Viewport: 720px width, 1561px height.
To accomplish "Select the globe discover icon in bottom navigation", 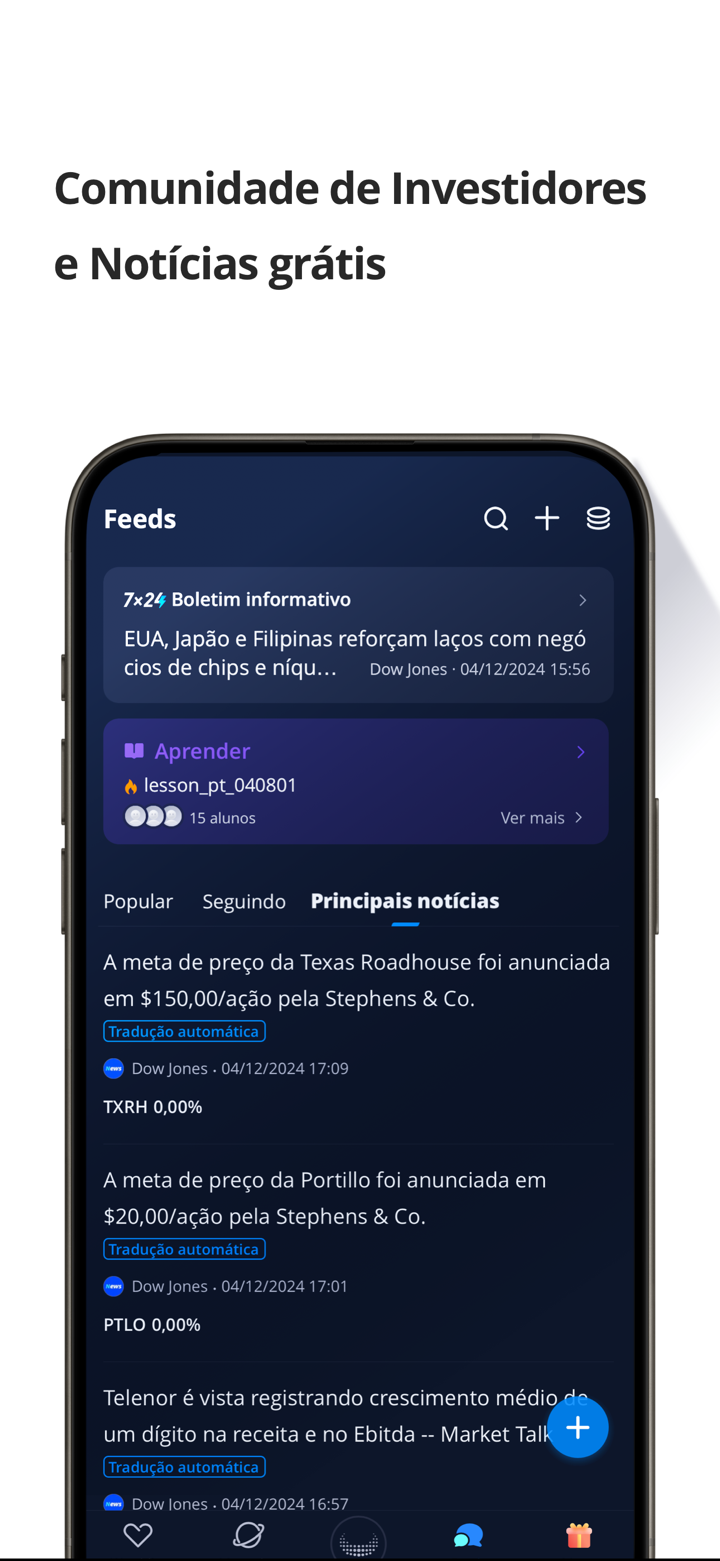I will (248, 1535).
